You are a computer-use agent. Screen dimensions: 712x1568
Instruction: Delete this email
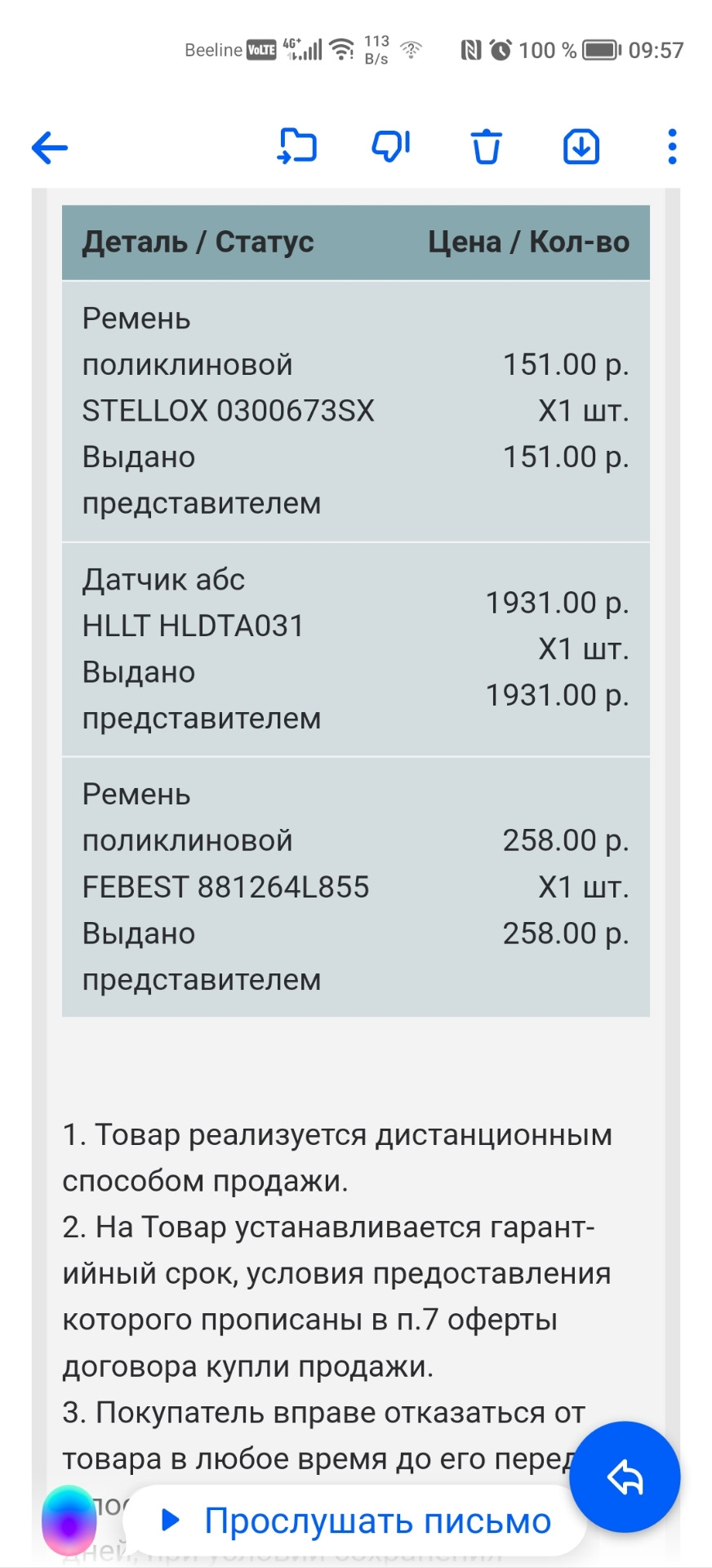(x=486, y=148)
